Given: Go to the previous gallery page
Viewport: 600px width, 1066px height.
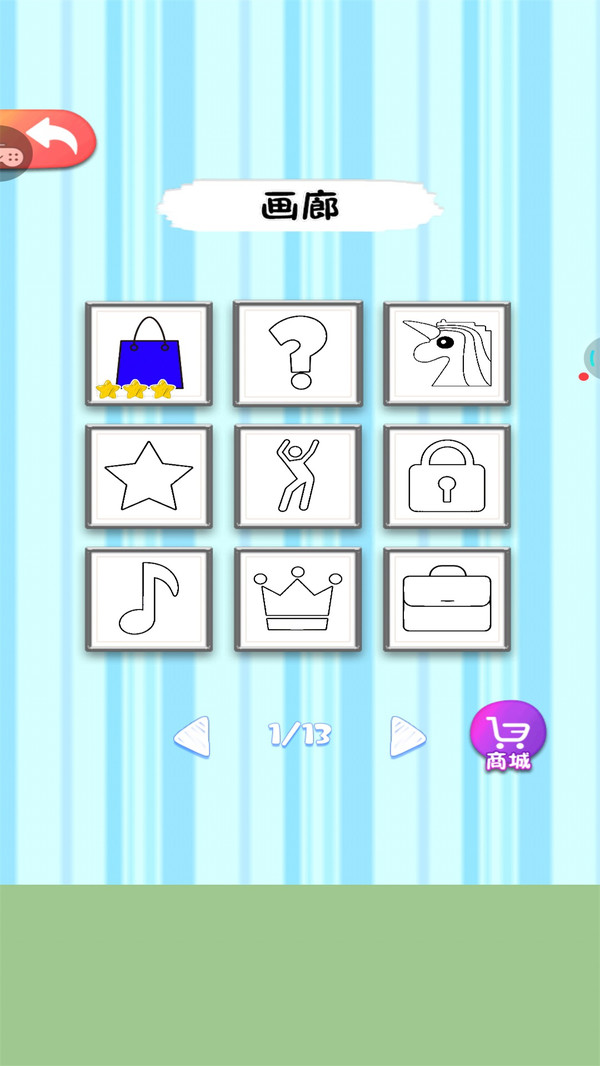Looking at the screenshot, I should click(192, 737).
